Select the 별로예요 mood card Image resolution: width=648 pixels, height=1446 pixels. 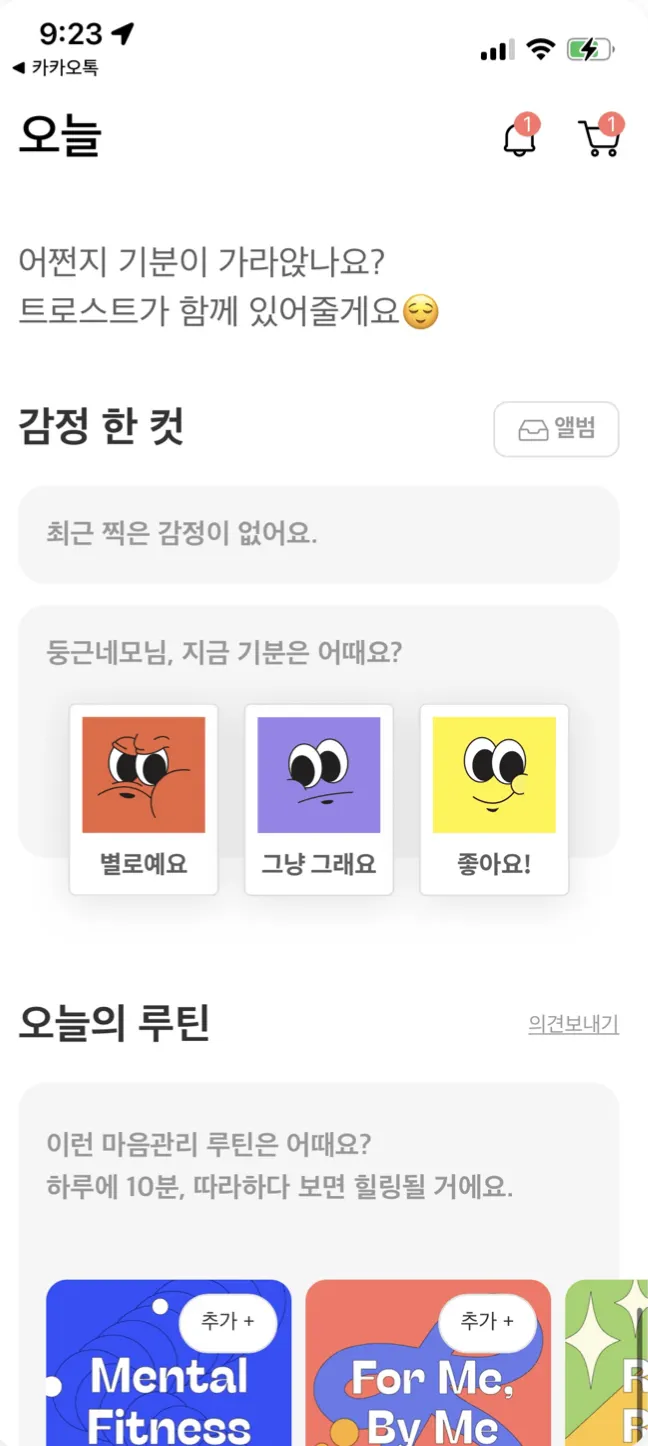144,799
